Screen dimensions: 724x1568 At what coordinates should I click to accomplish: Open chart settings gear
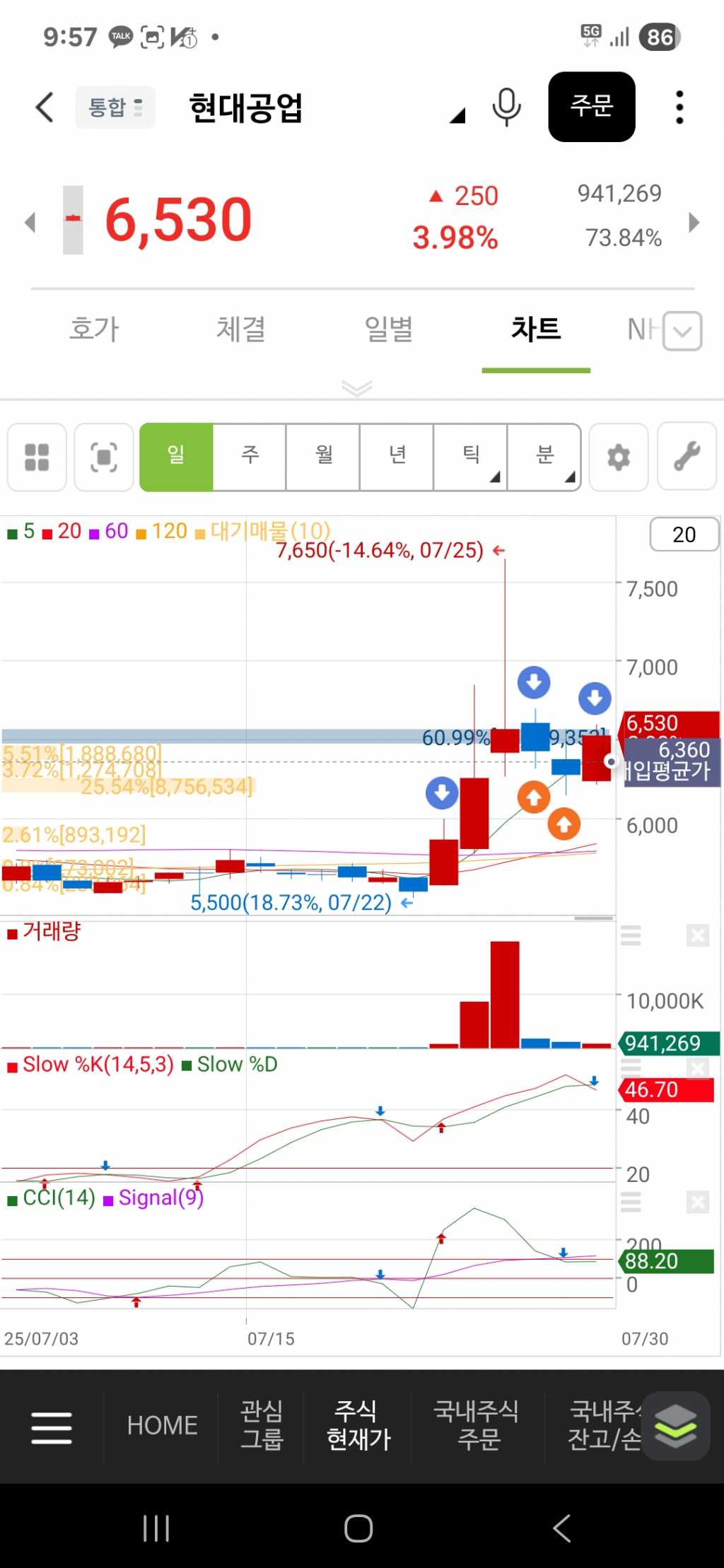point(619,457)
